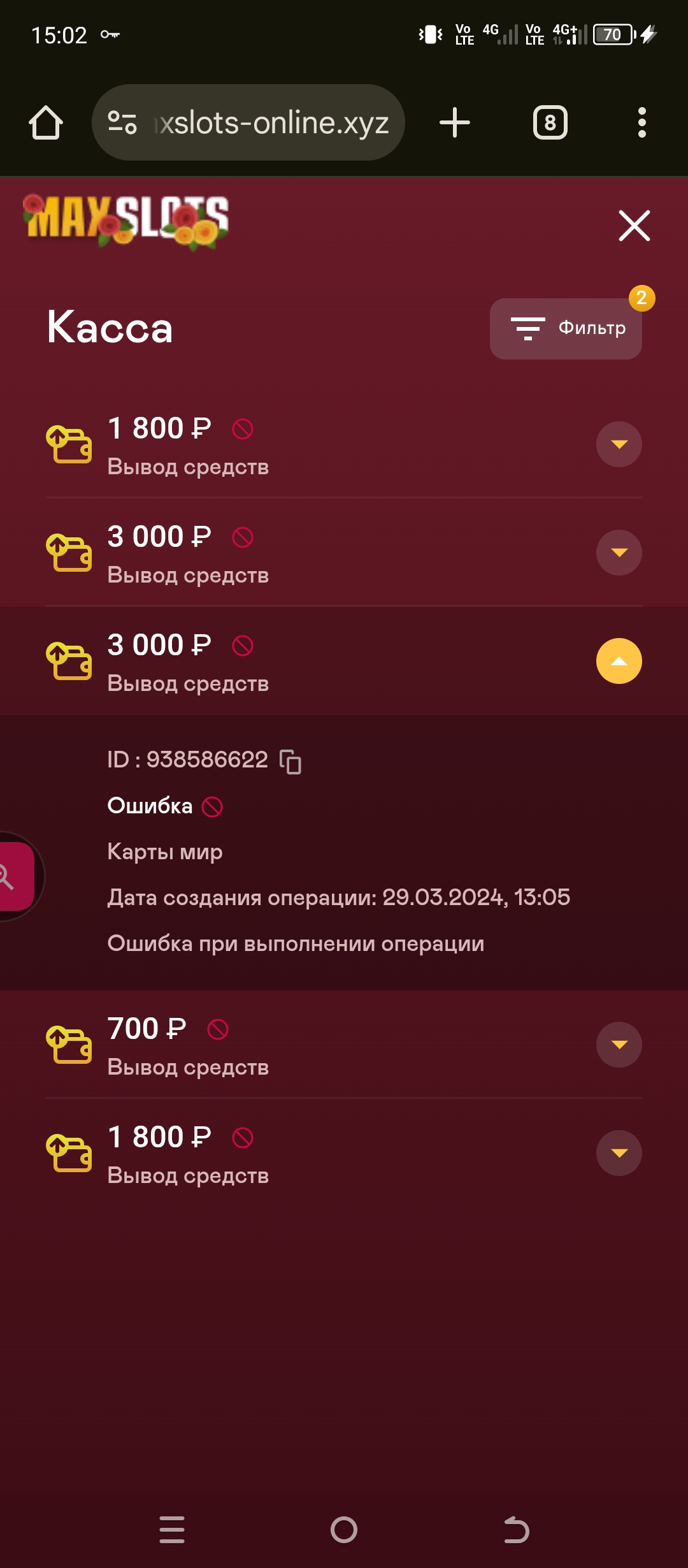Show the 8 open browser tabs
Viewport: 688px width, 1568px height.
(x=550, y=122)
